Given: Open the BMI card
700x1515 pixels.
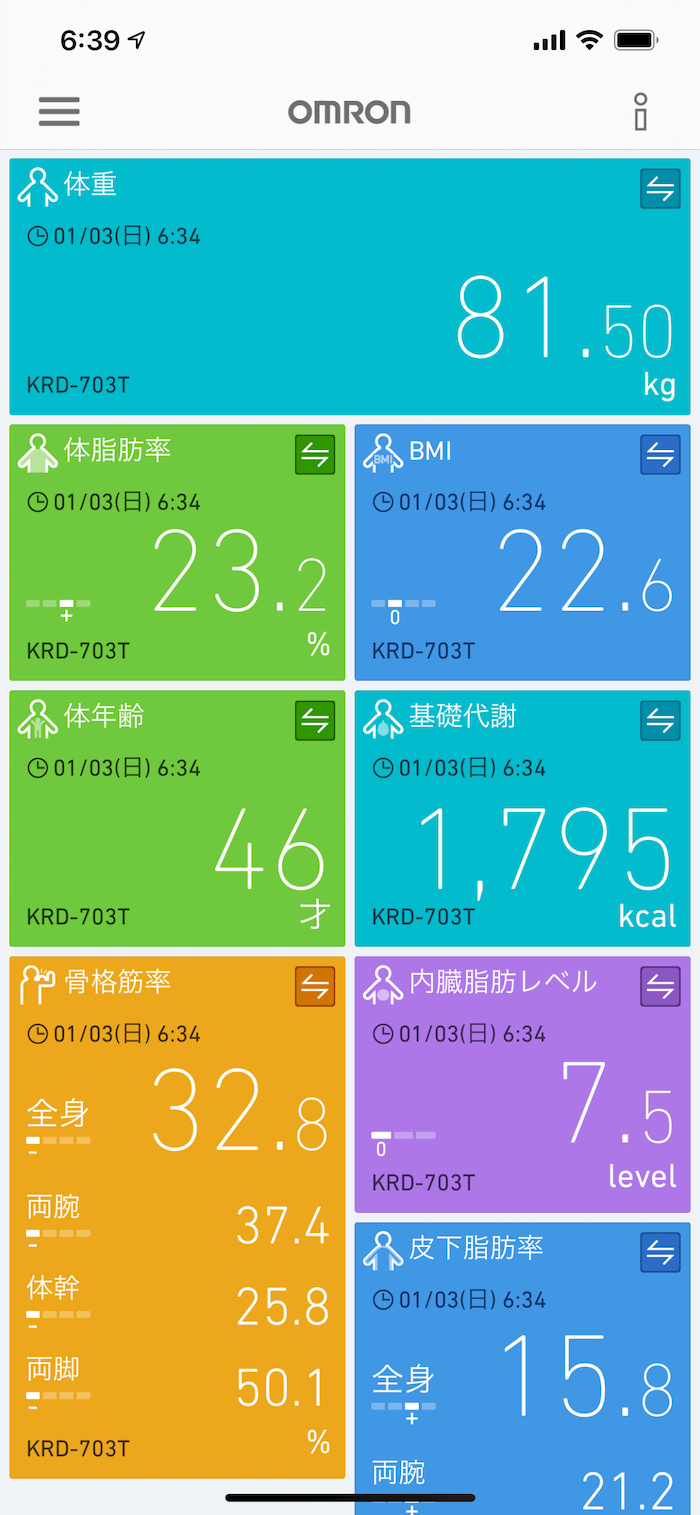Looking at the screenshot, I should pos(522,552).
